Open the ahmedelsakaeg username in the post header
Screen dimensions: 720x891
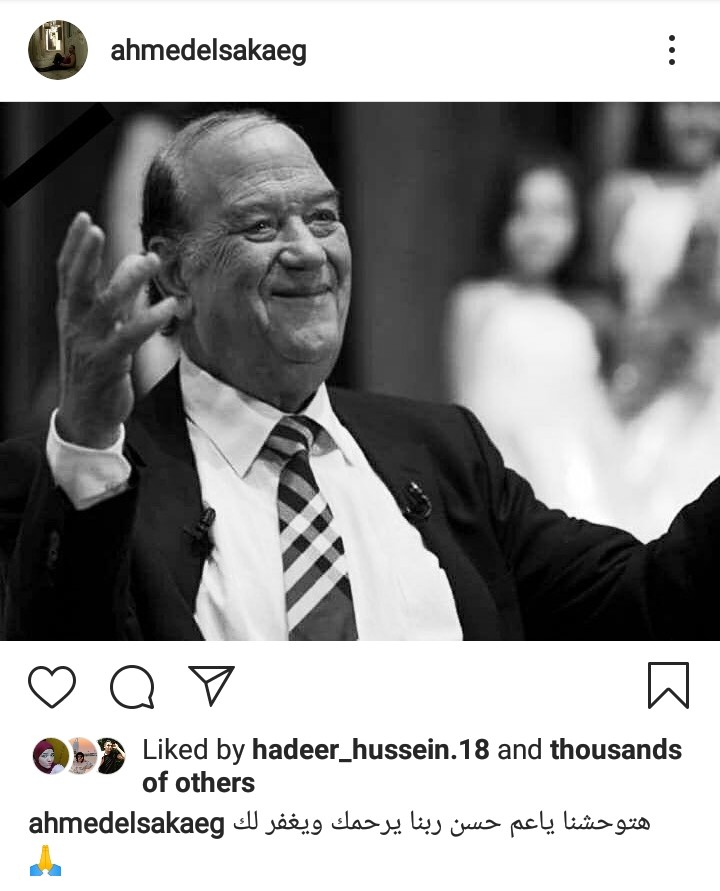pos(208,51)
